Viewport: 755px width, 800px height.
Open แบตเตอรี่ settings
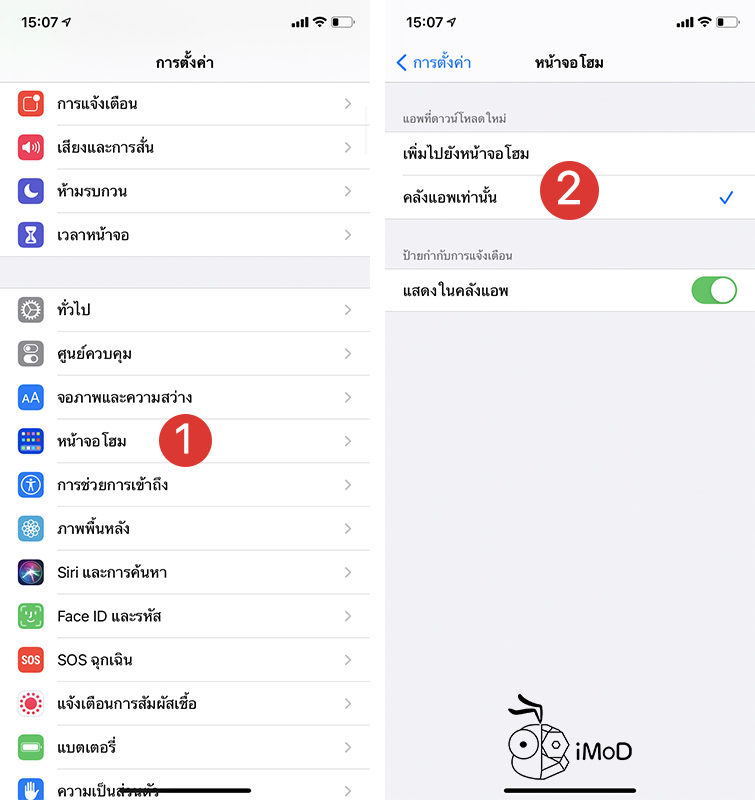pyautogui.click(x=185, y=747)
